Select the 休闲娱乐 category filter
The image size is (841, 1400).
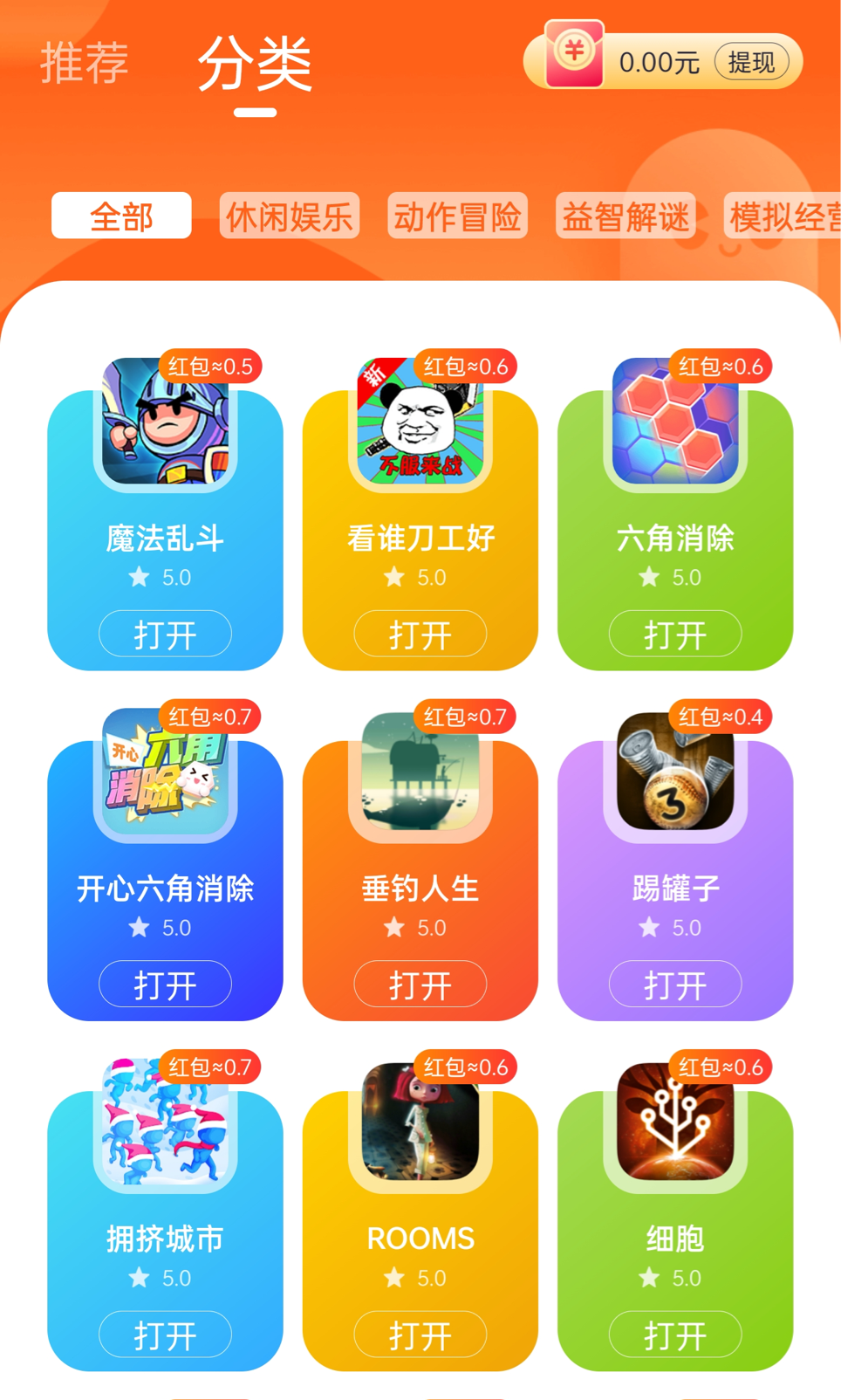coord(289,216)
